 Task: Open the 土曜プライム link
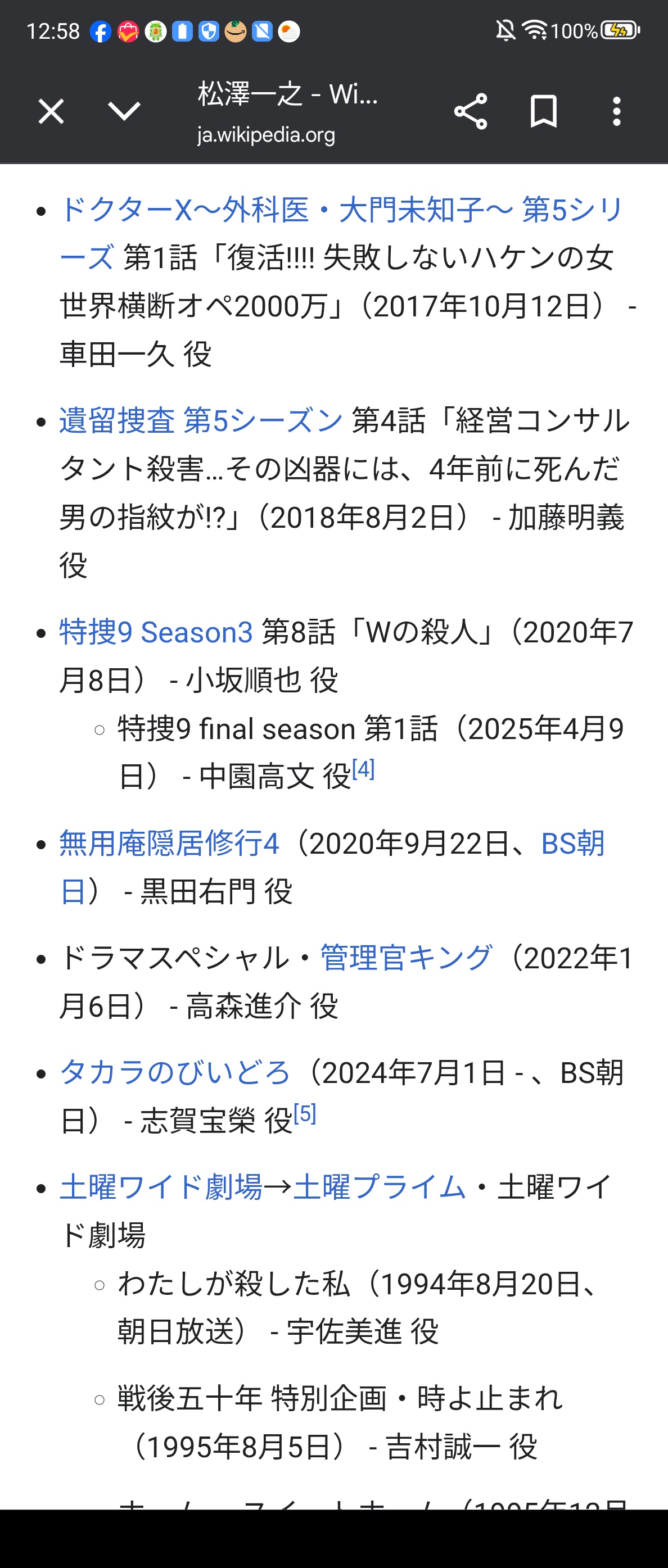click(x=380, y=1187)
